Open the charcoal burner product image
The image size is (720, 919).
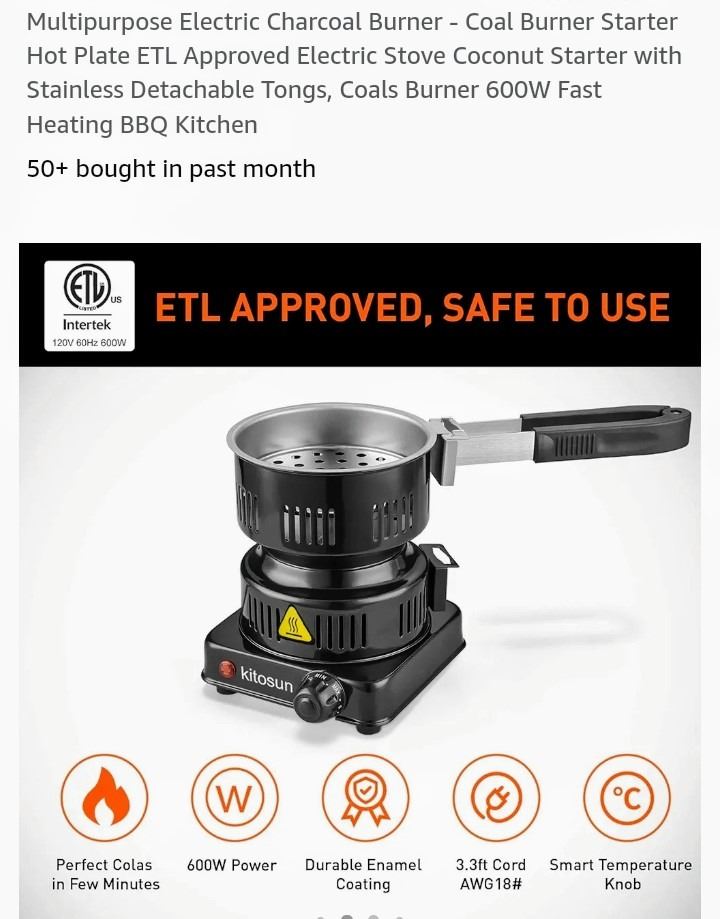pyautogui.click(x=360, y=560)
